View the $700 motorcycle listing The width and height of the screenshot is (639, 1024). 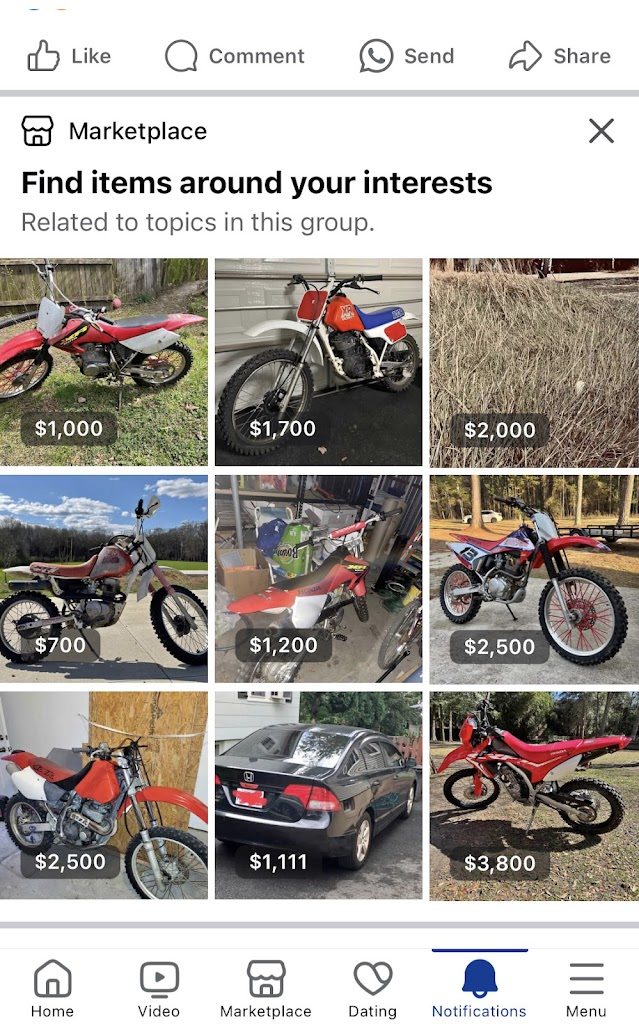[x=104, y=578]
